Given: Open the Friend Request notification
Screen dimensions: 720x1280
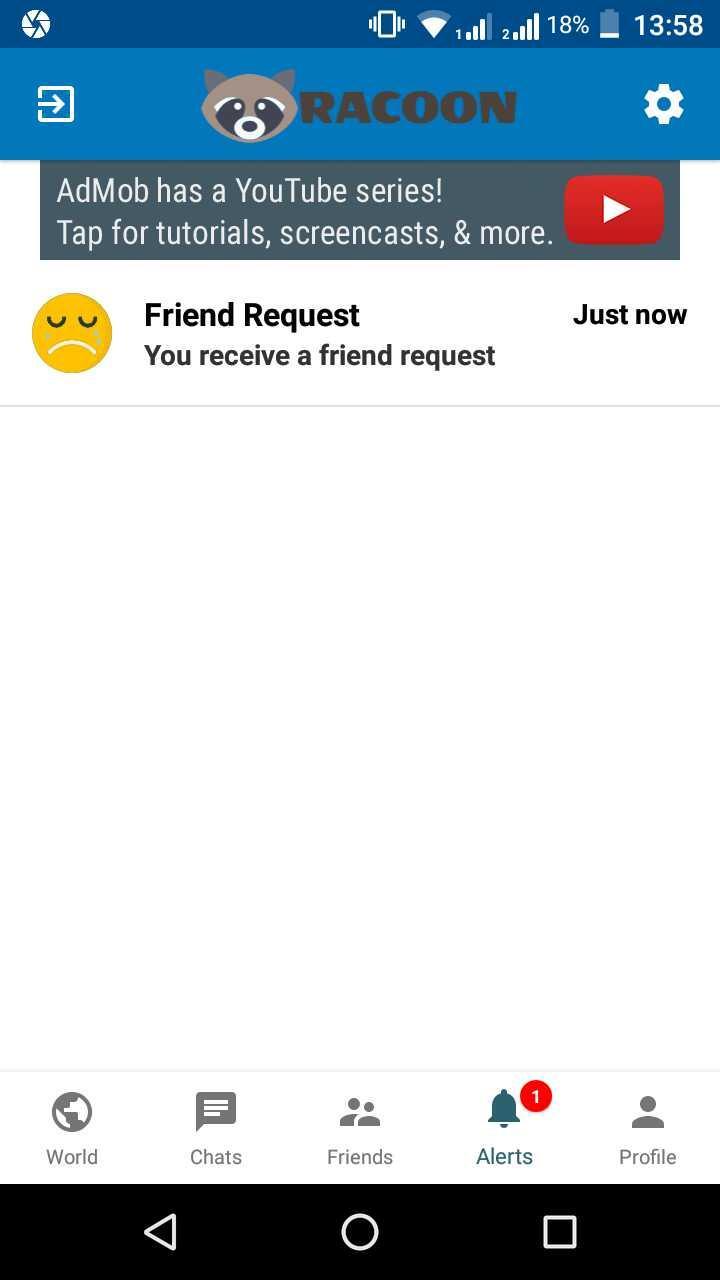Looking at the screenshot, I should pyautogui.click(x=360, y=334).
